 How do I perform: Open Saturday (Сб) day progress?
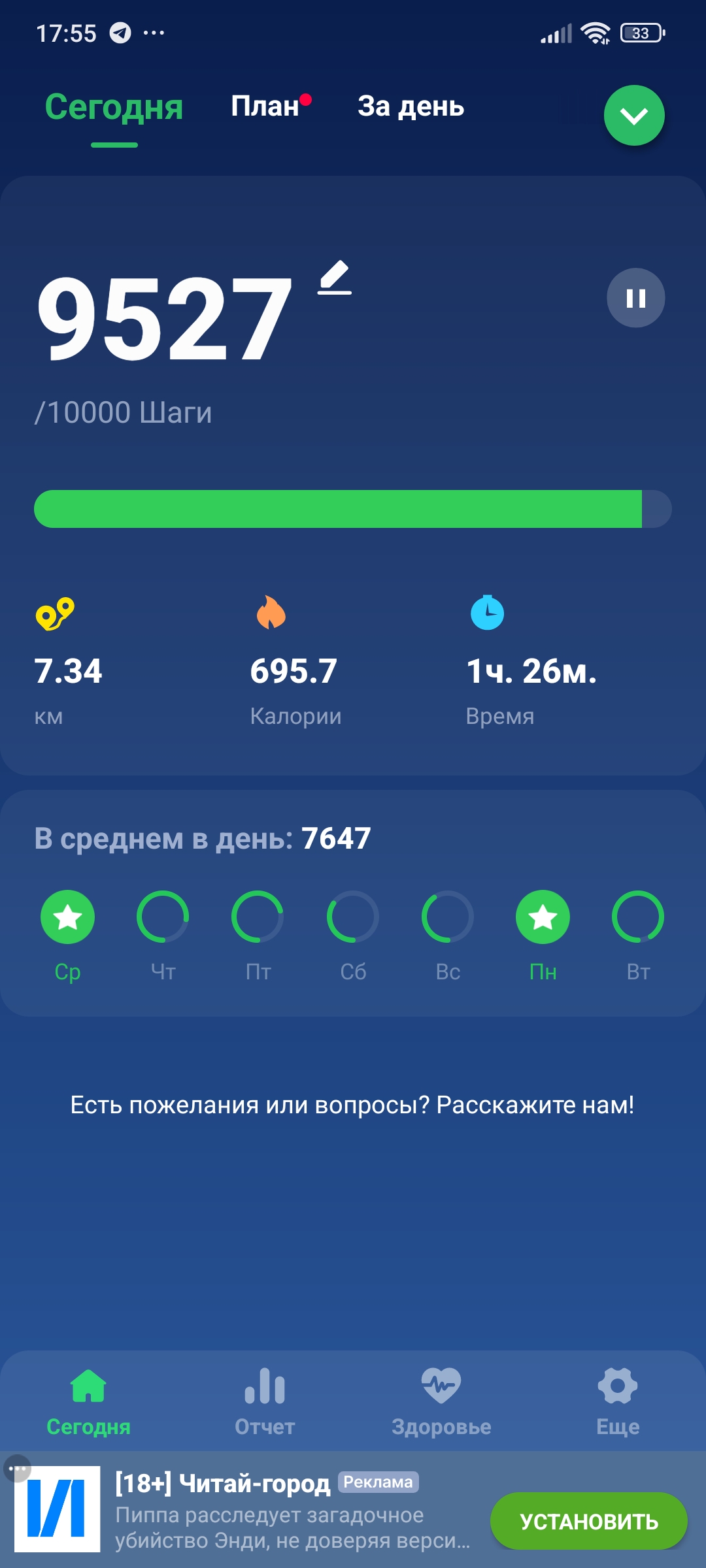353,917
